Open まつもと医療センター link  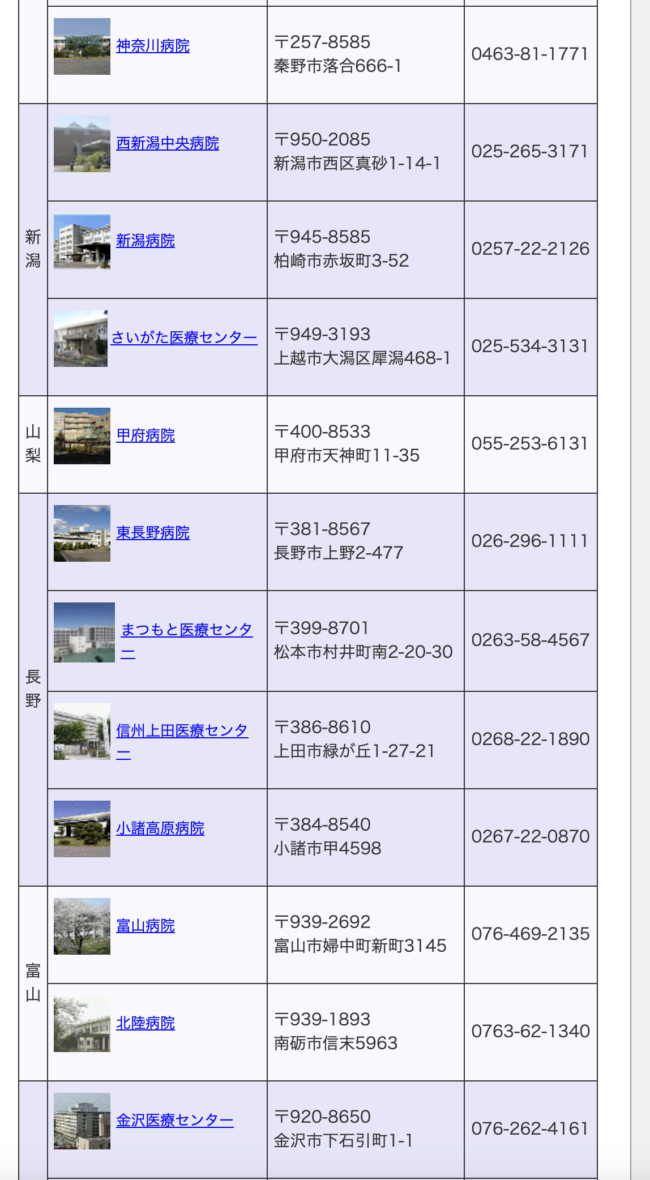pos(186,630)
